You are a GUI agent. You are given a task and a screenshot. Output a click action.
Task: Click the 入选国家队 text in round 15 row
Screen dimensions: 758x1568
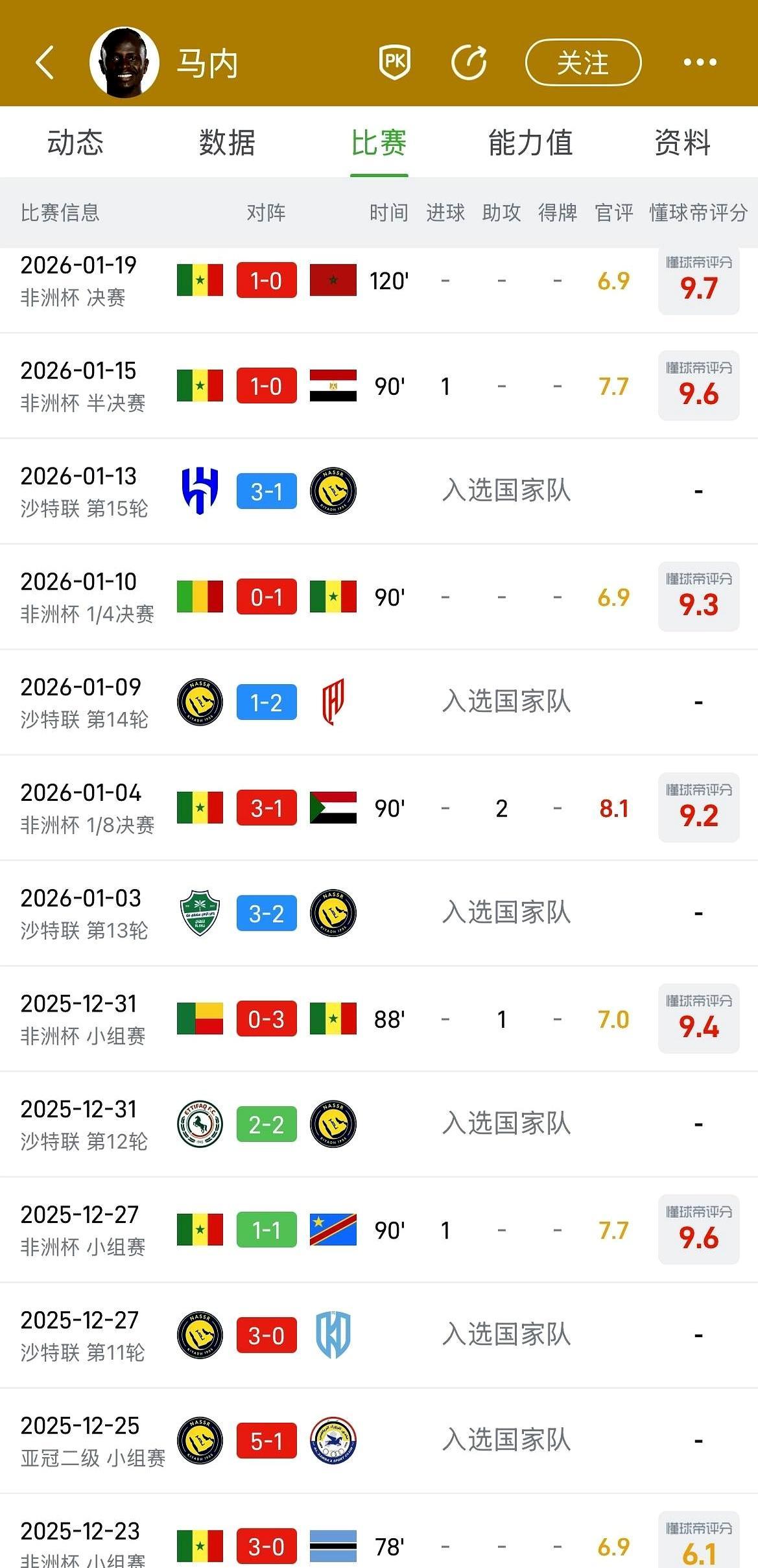tap(508, 491)
